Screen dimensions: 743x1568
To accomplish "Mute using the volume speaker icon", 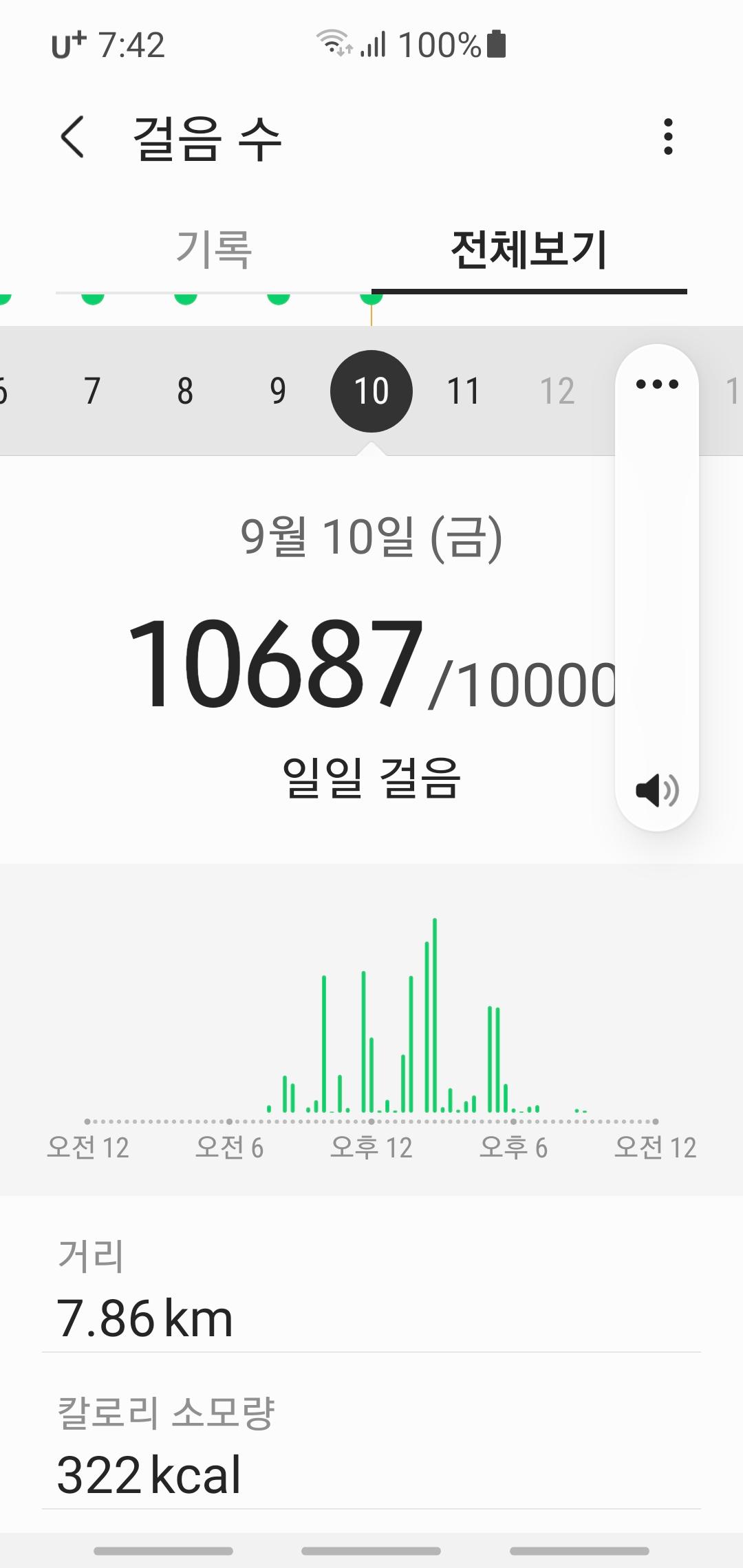I will (x=657, y=790).
